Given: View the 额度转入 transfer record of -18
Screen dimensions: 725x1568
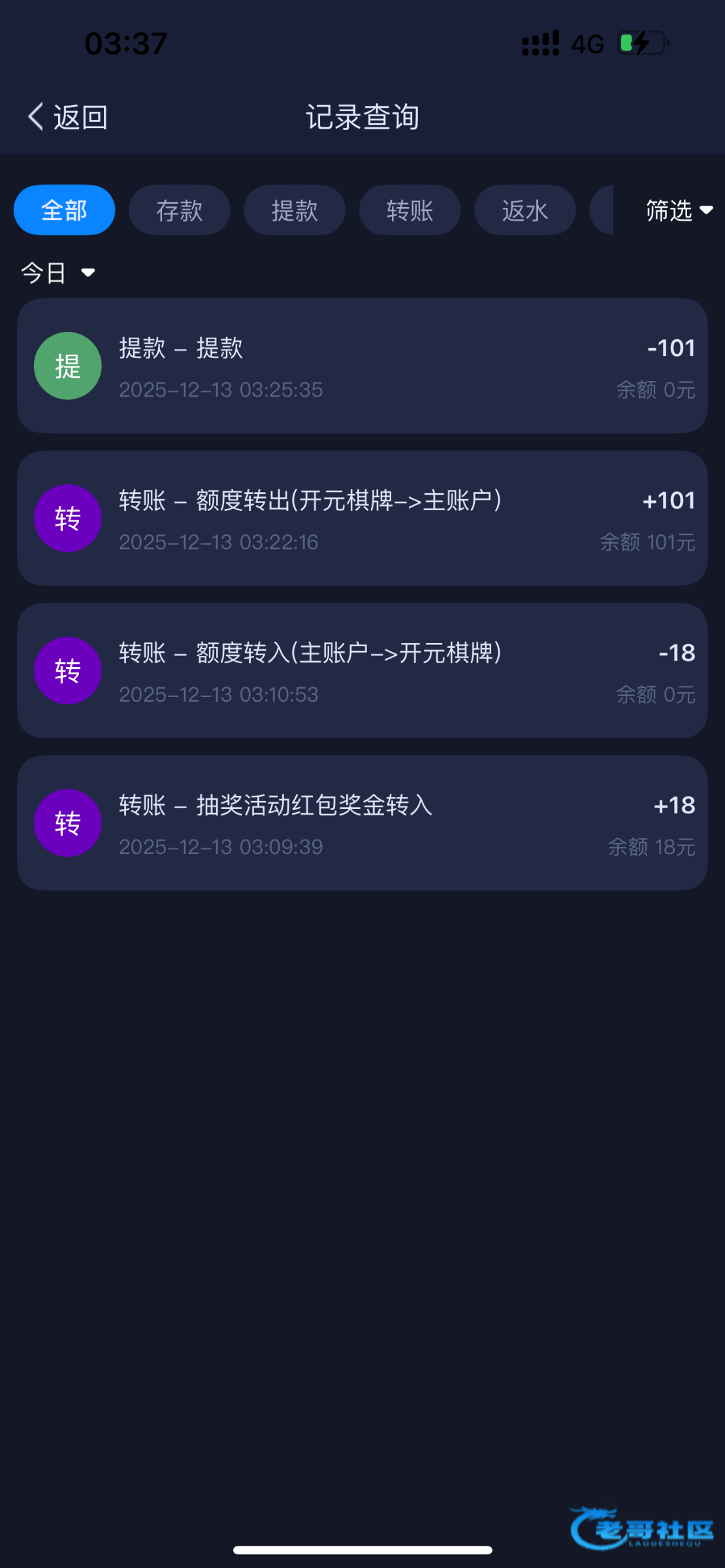Looking at the screenshot, I should click(362, 671).
